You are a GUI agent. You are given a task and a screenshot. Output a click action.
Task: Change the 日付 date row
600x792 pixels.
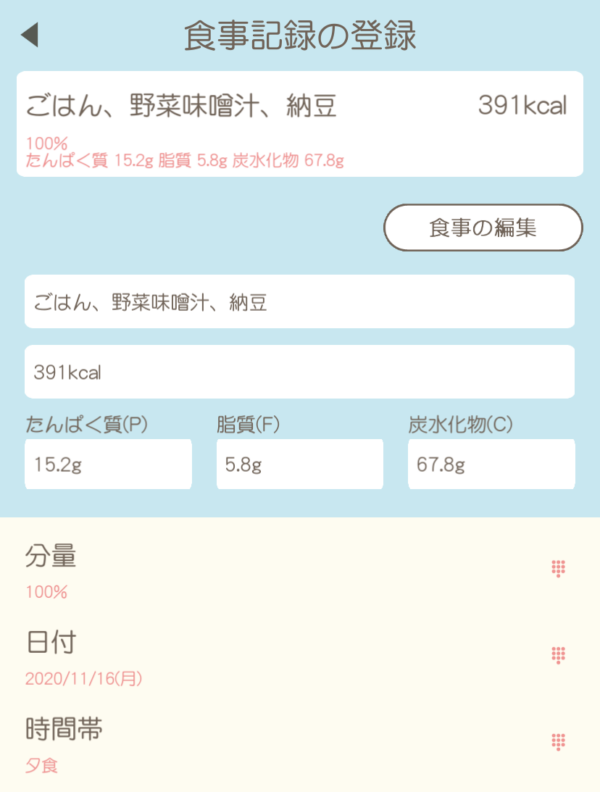(300, 656)
